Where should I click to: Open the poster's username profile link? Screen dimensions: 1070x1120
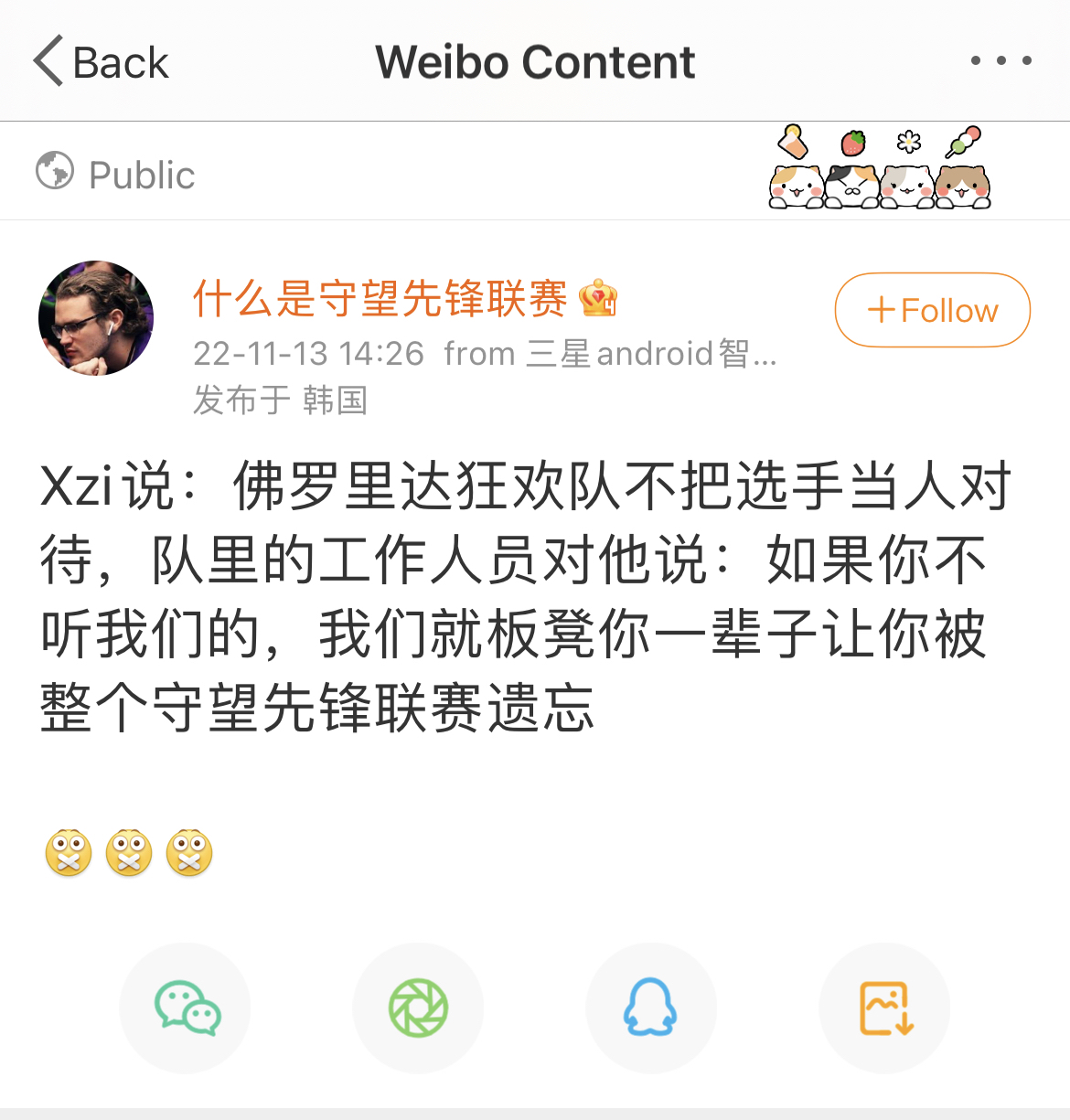[x=384, y=300]
